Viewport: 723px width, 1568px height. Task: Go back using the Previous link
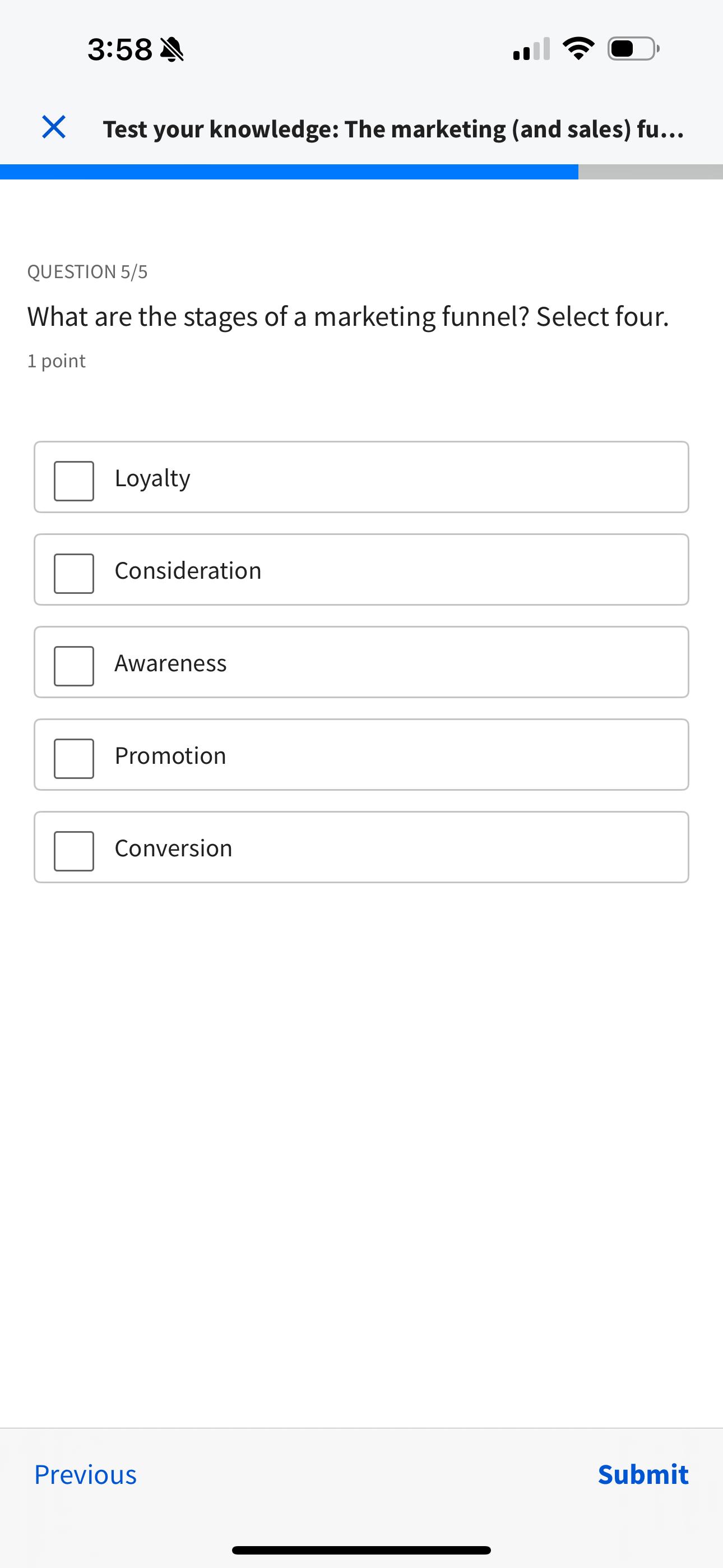point(85,1474)
